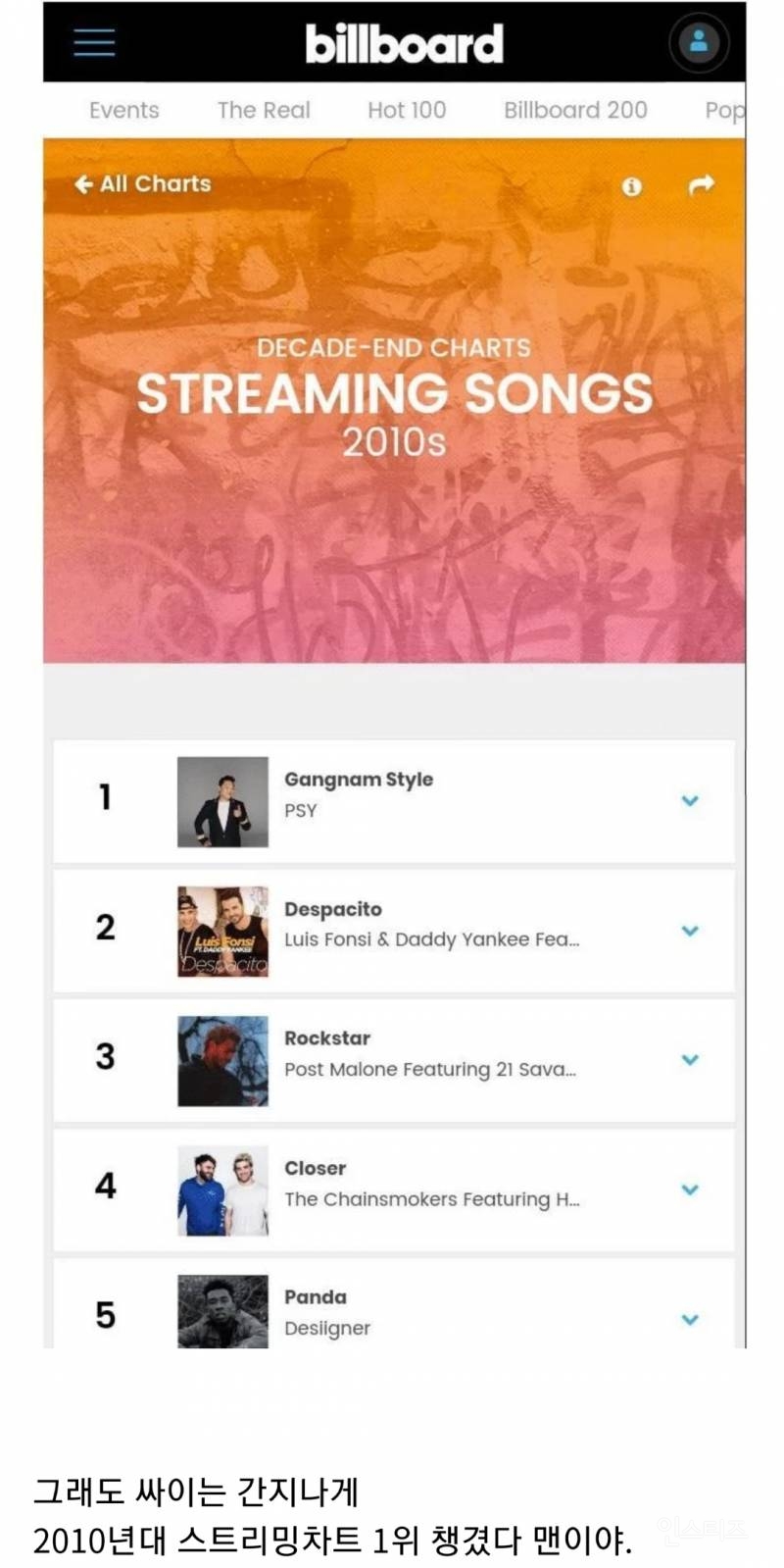The height and width of the screenshot is (1568, 784).
Task: Tap the billboard logo to go home
Action: click(404, 44)
